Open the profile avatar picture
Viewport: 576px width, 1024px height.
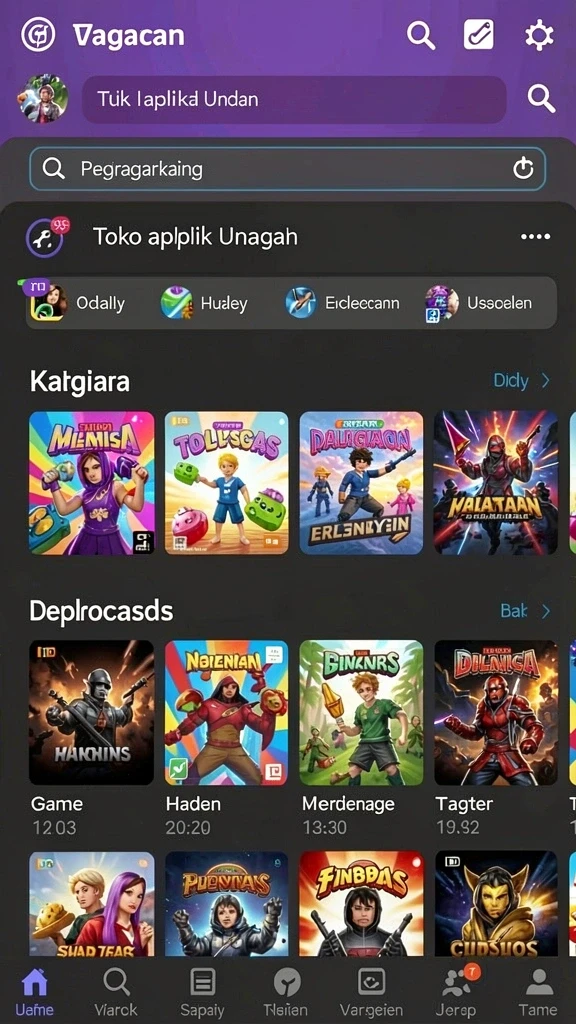coord(43,99)
